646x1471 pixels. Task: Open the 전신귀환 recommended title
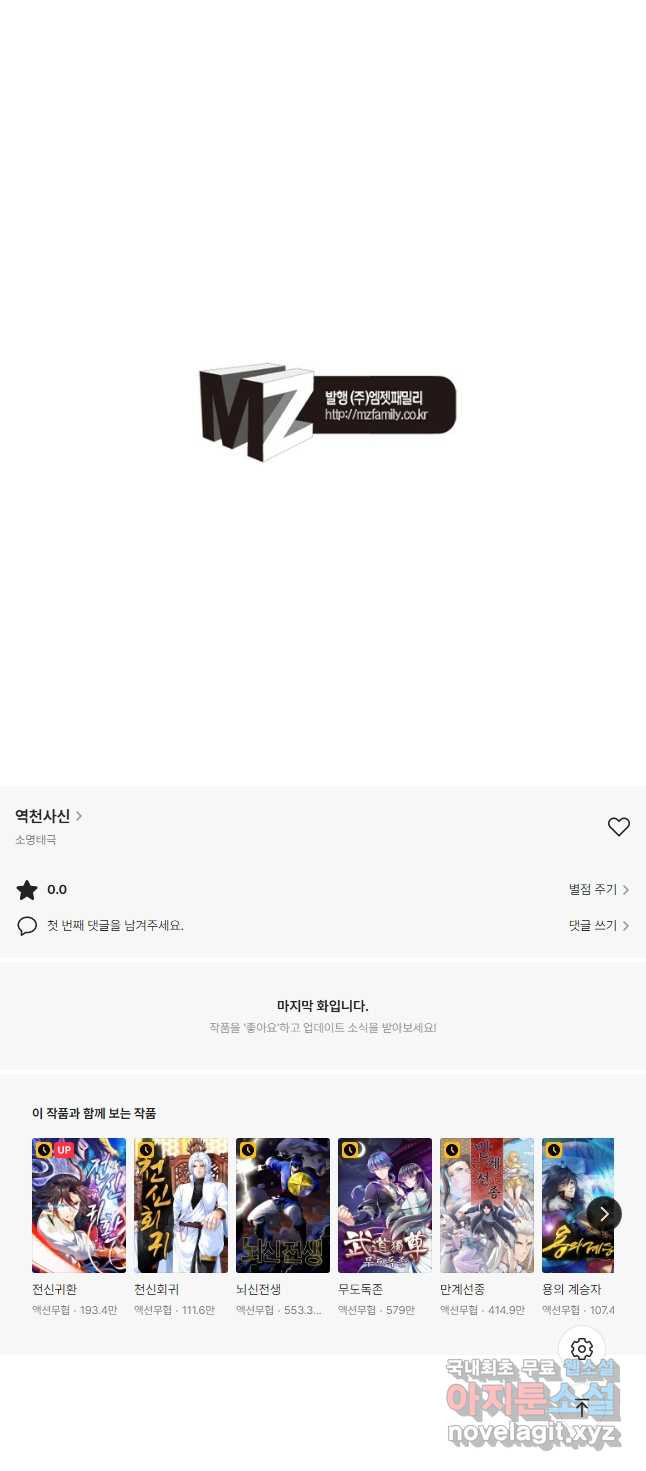[x=79, y=1205]
